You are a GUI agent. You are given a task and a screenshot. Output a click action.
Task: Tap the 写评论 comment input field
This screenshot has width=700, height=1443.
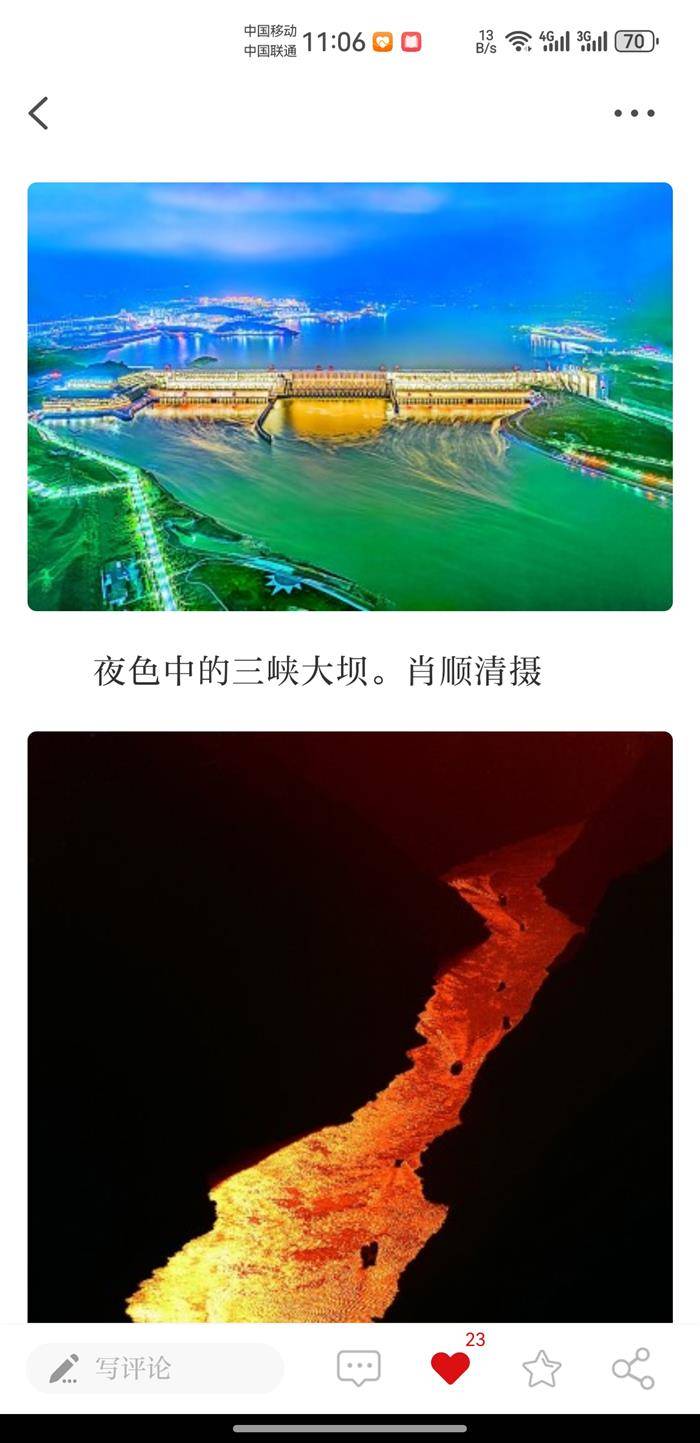(155, 1368)
